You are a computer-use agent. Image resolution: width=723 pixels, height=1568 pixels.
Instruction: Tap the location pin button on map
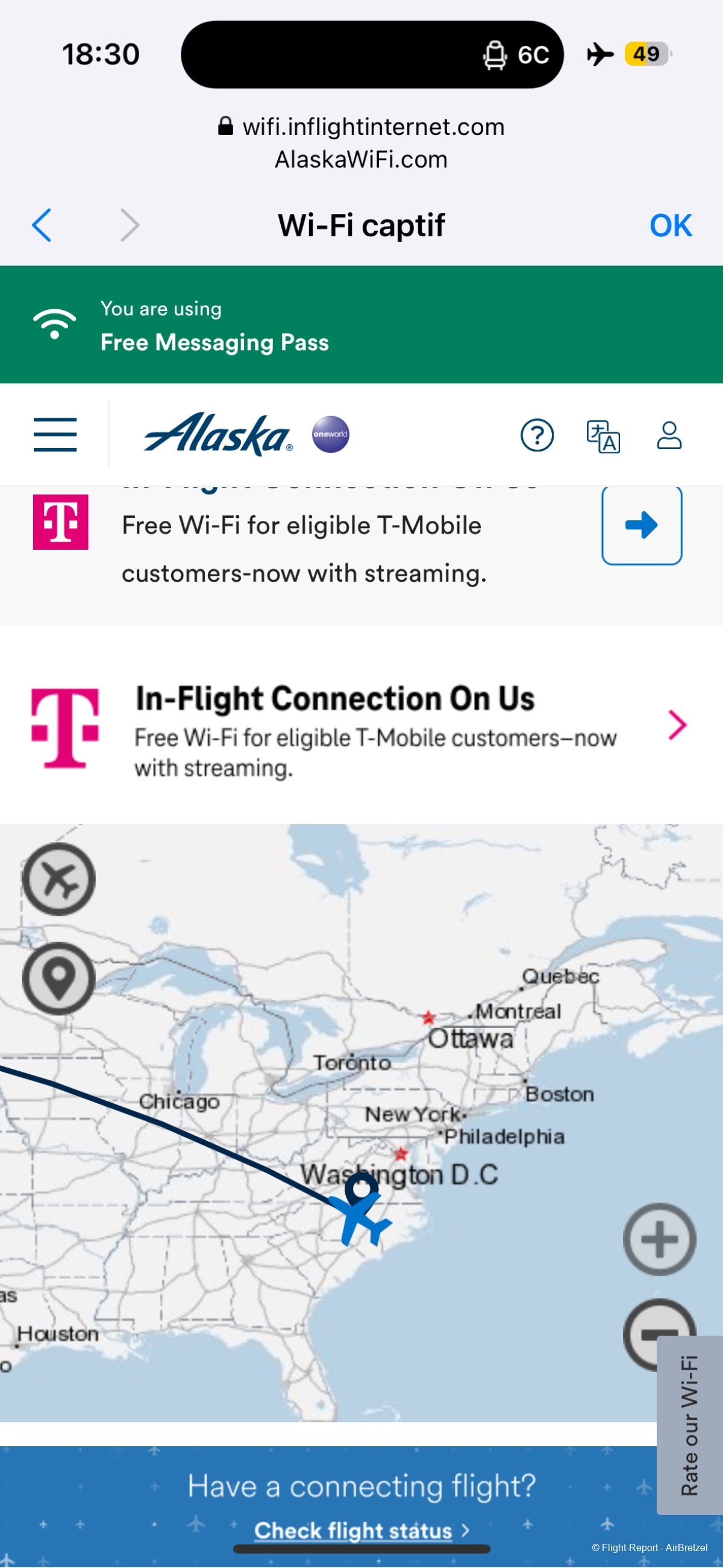pyautogui.click(x=58, y=978)
